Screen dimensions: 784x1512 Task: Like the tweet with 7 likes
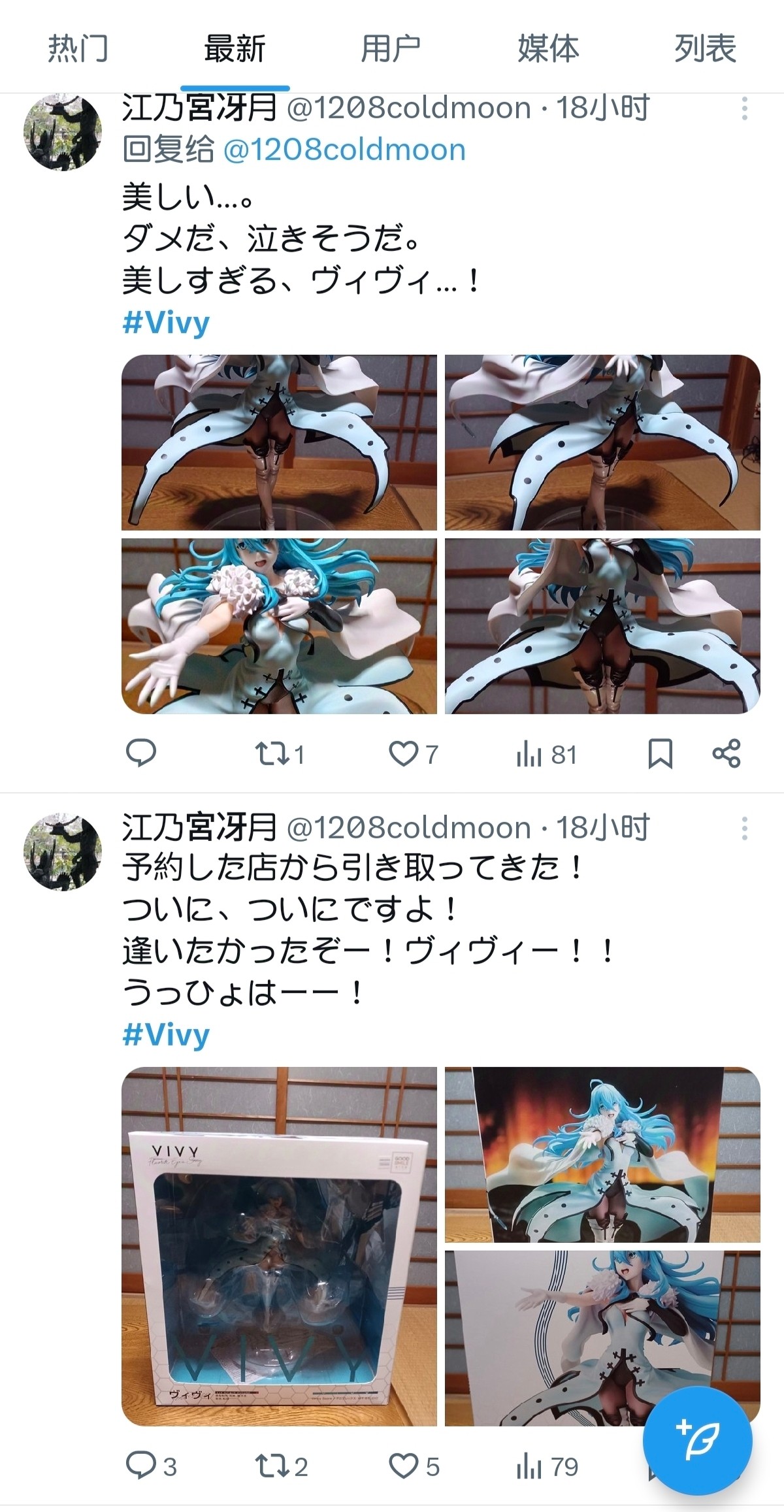(414, 755)
